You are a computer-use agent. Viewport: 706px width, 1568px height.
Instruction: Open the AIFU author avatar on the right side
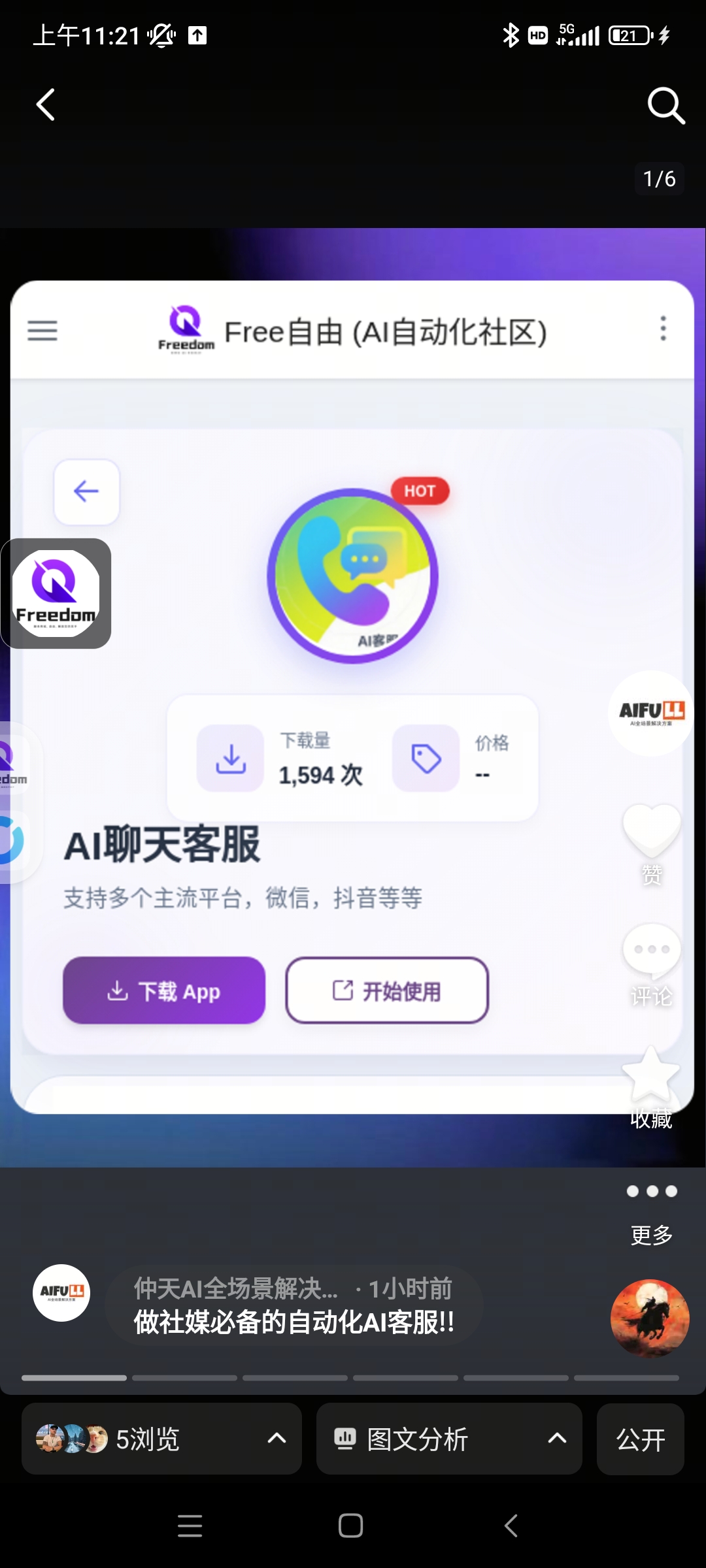651,713
